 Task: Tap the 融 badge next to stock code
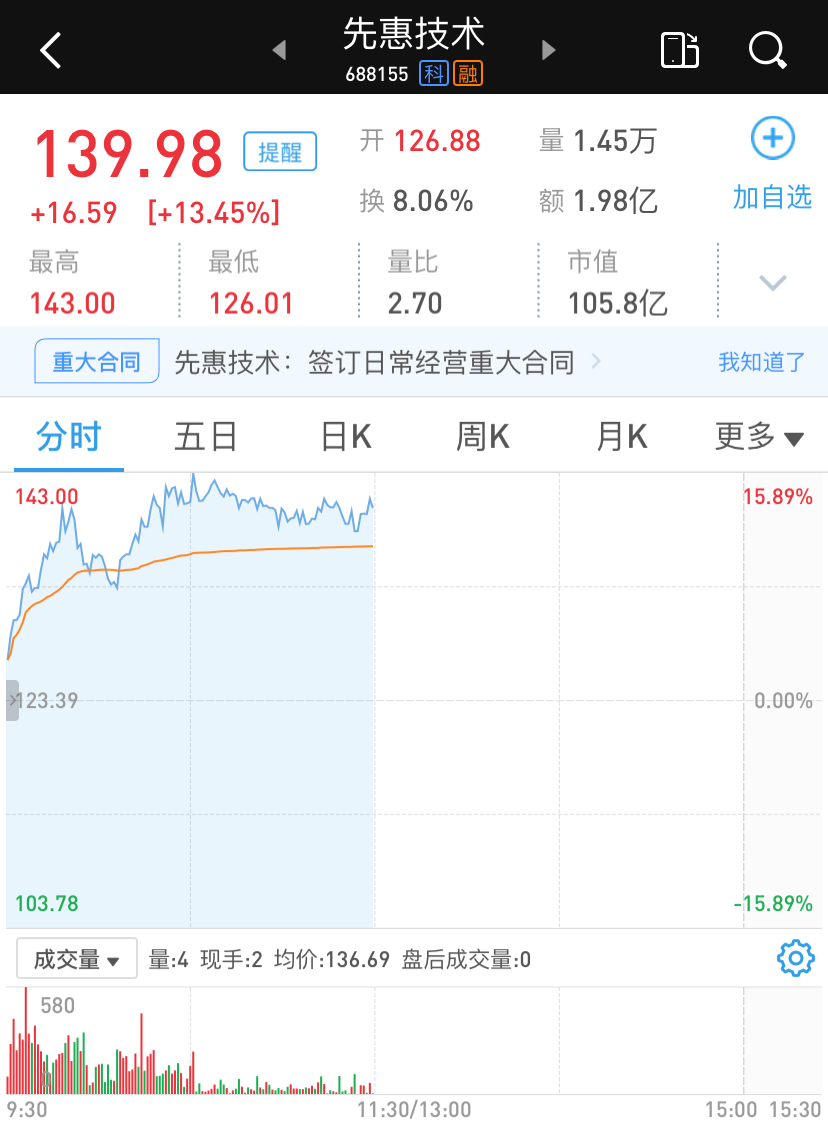coord(466,73)
